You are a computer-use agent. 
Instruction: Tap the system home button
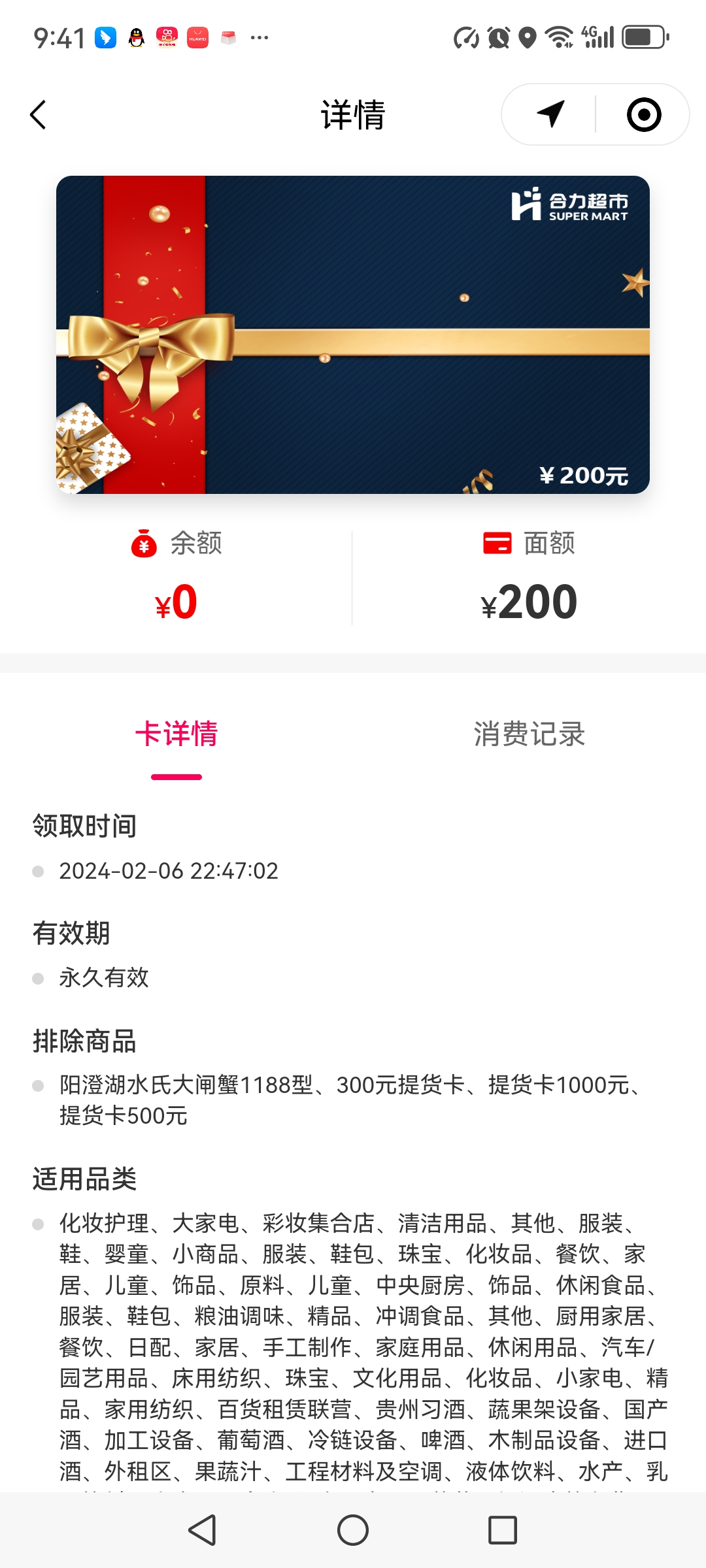coord(353,1530)
